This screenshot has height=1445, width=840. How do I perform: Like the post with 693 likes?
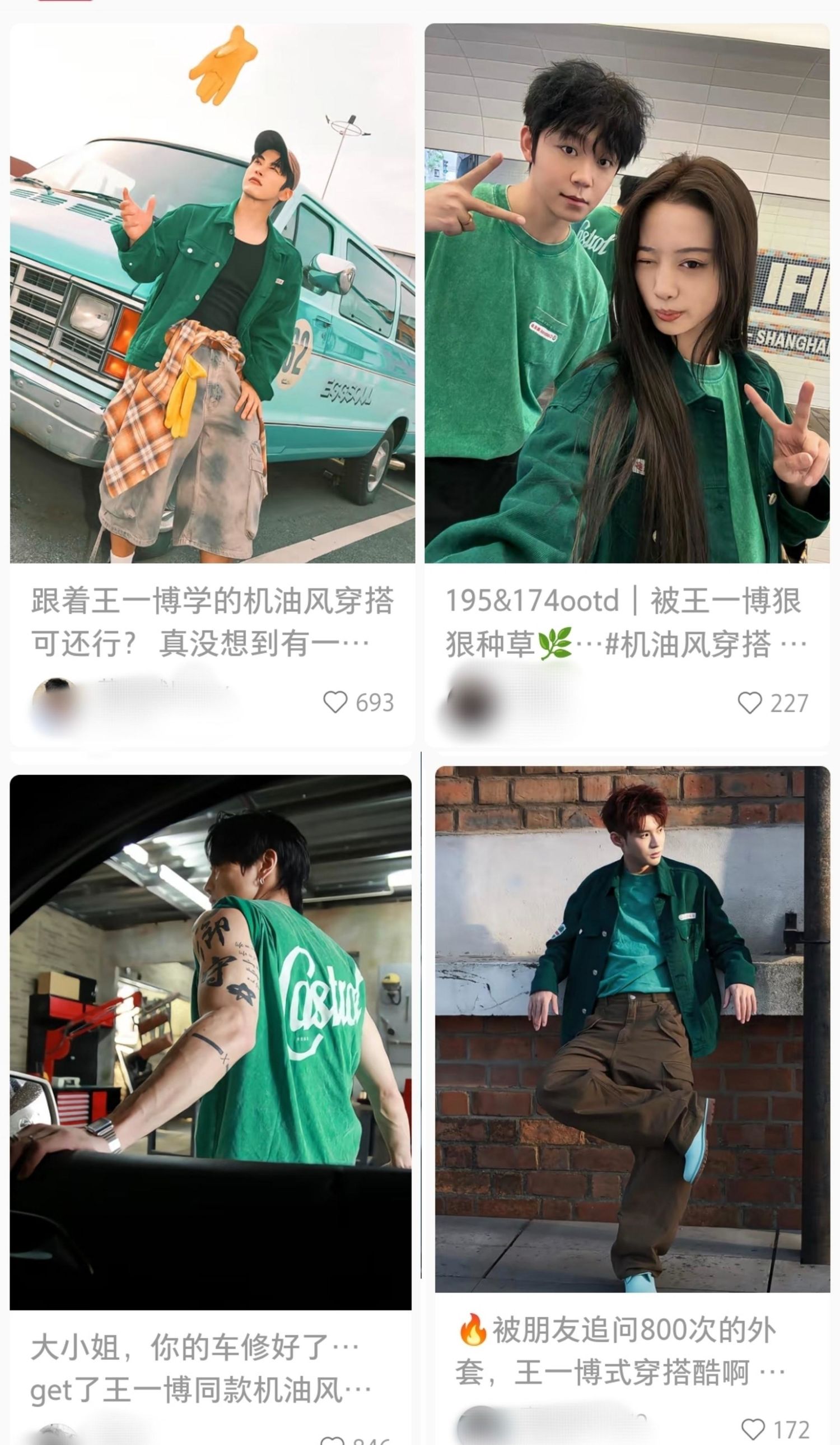point(335,702)
